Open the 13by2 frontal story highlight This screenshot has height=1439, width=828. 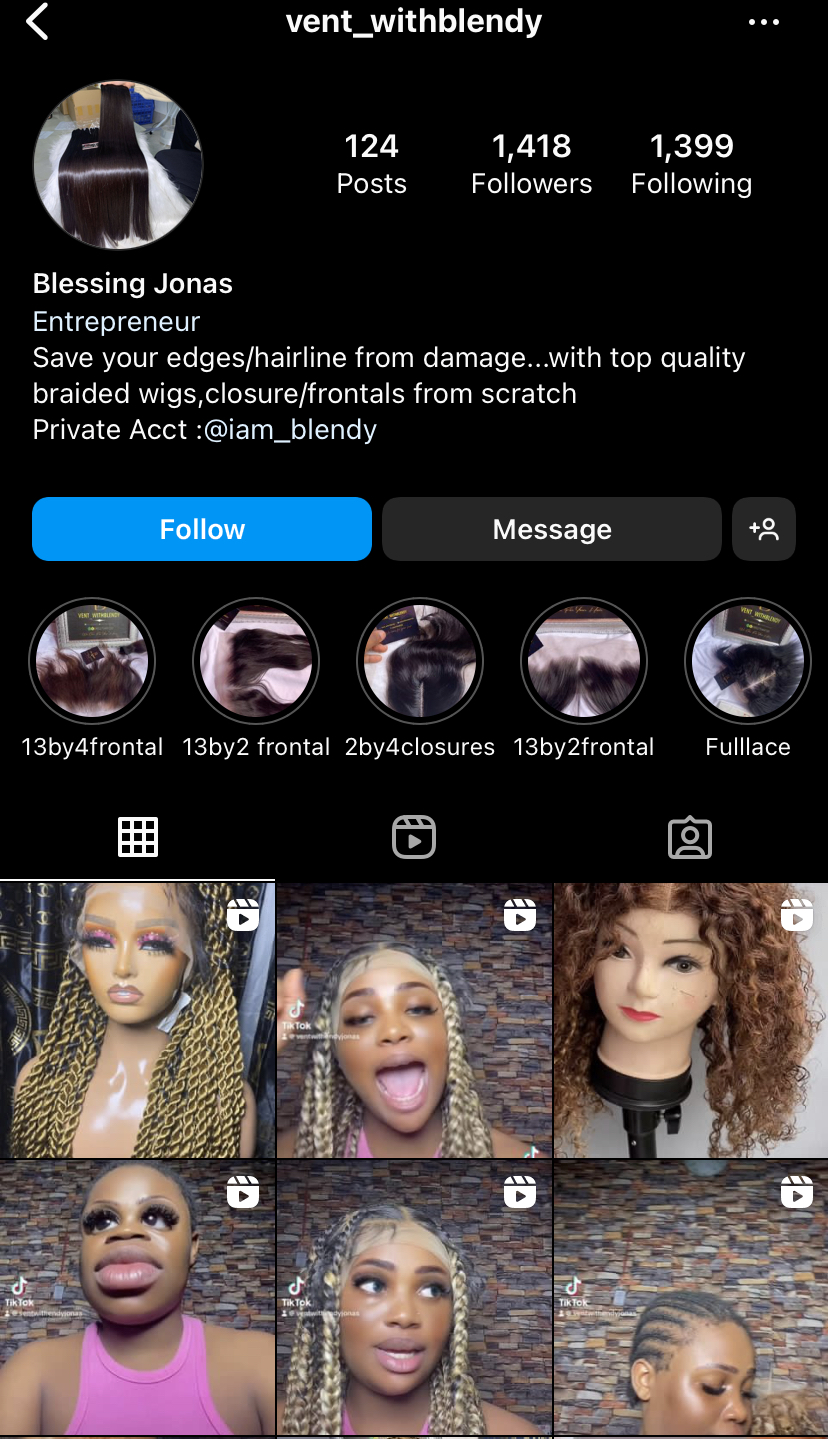[256, 661]
